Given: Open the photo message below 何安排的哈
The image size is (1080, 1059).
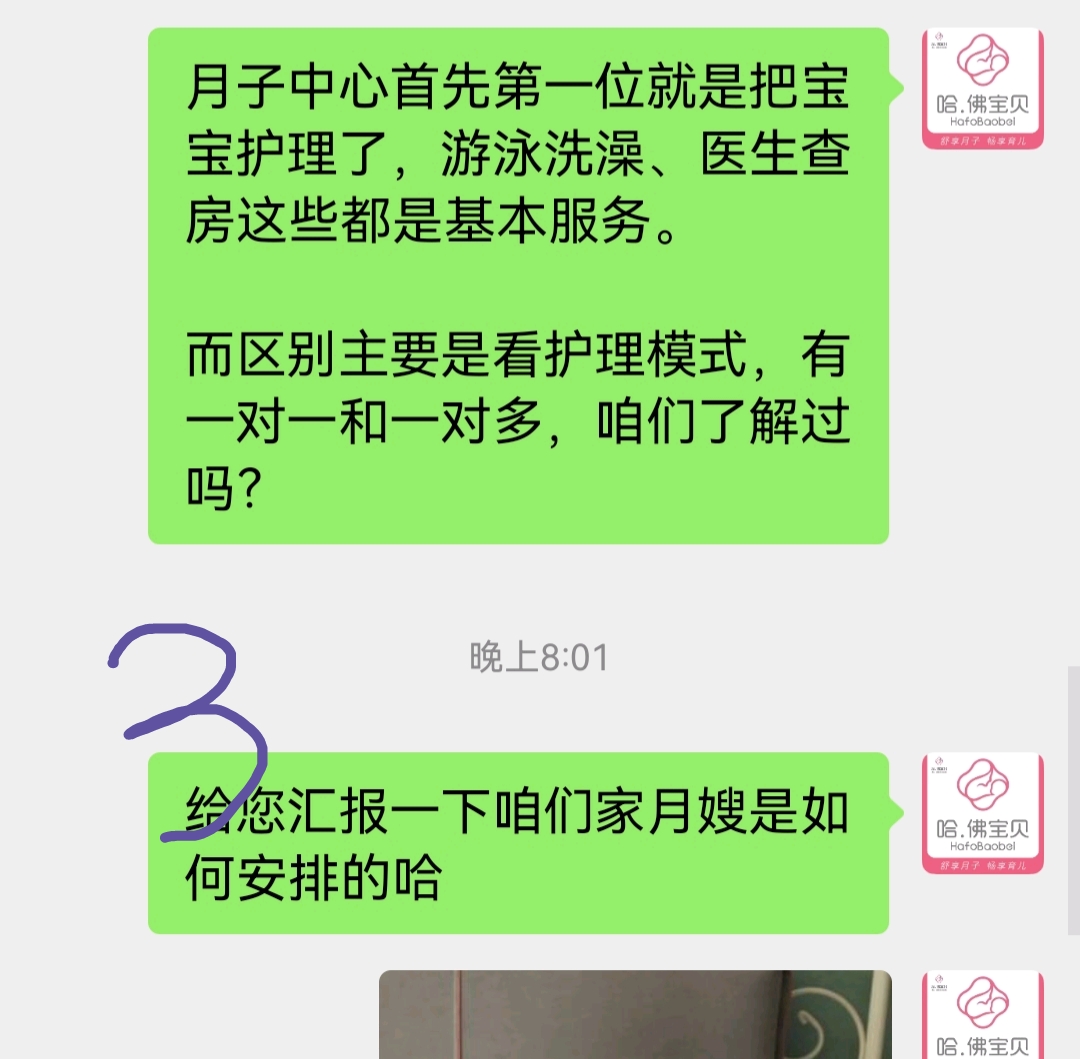Looking at the screenshot, I should tap(634, 1014).
